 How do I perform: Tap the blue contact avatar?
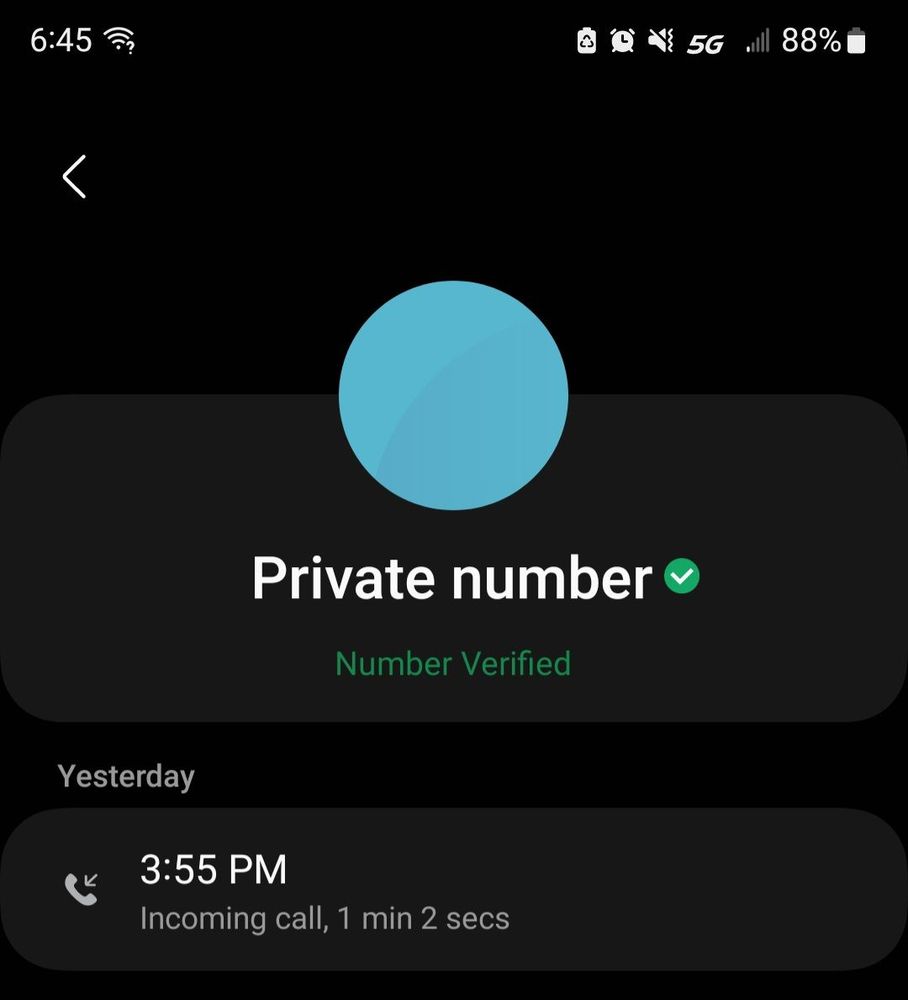coord(453,396)
